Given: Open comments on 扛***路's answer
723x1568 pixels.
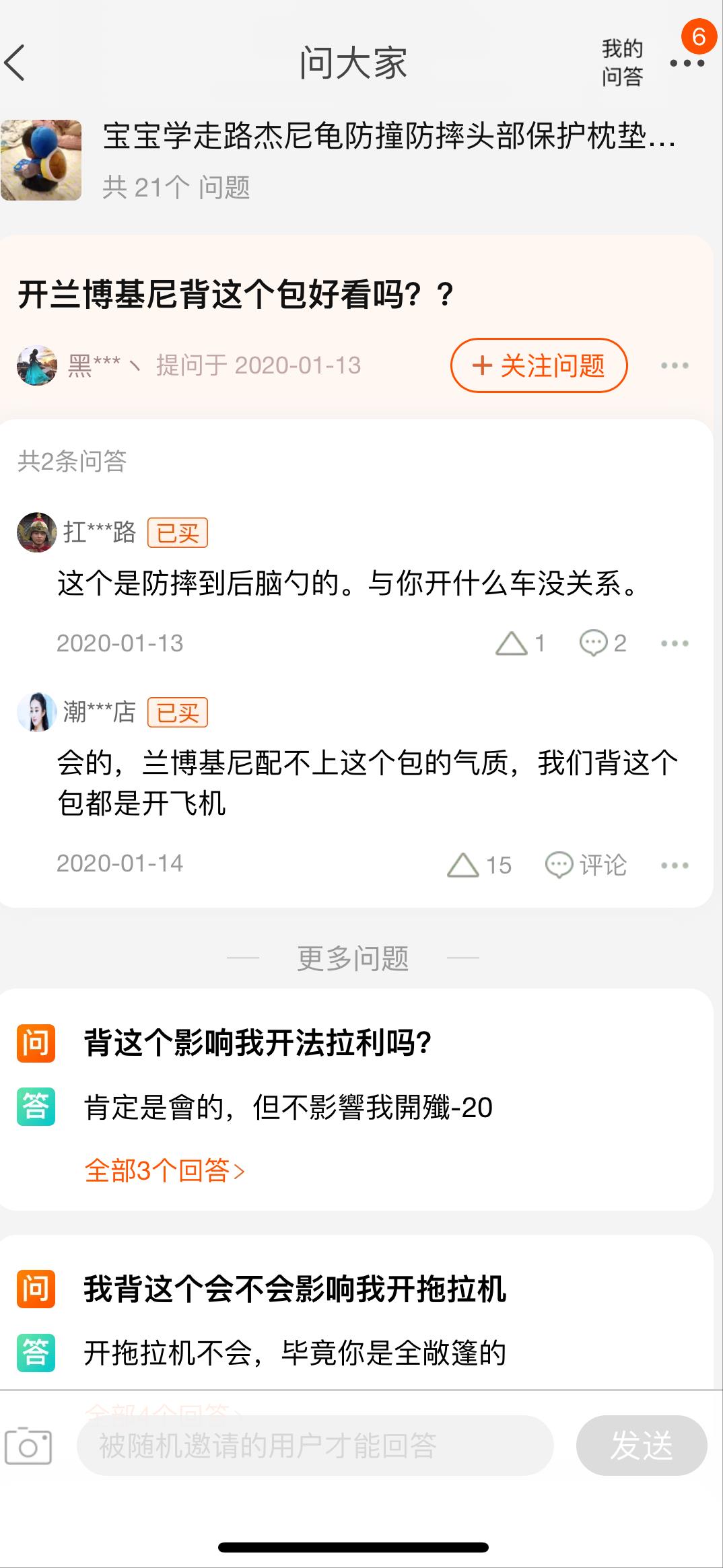Looking at the screenshot, I should coord(602,643).
